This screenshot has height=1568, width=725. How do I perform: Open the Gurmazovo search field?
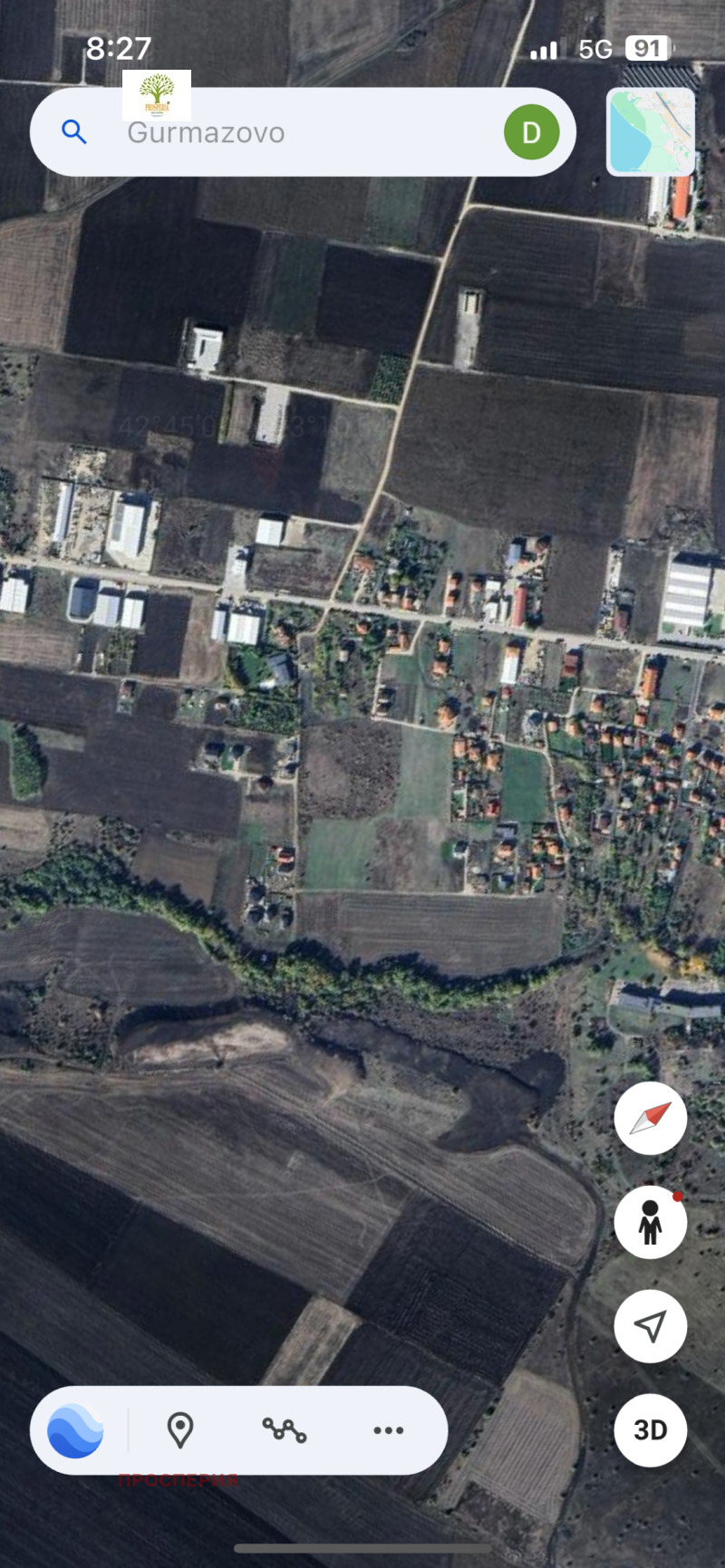click(x=272, y=133)
